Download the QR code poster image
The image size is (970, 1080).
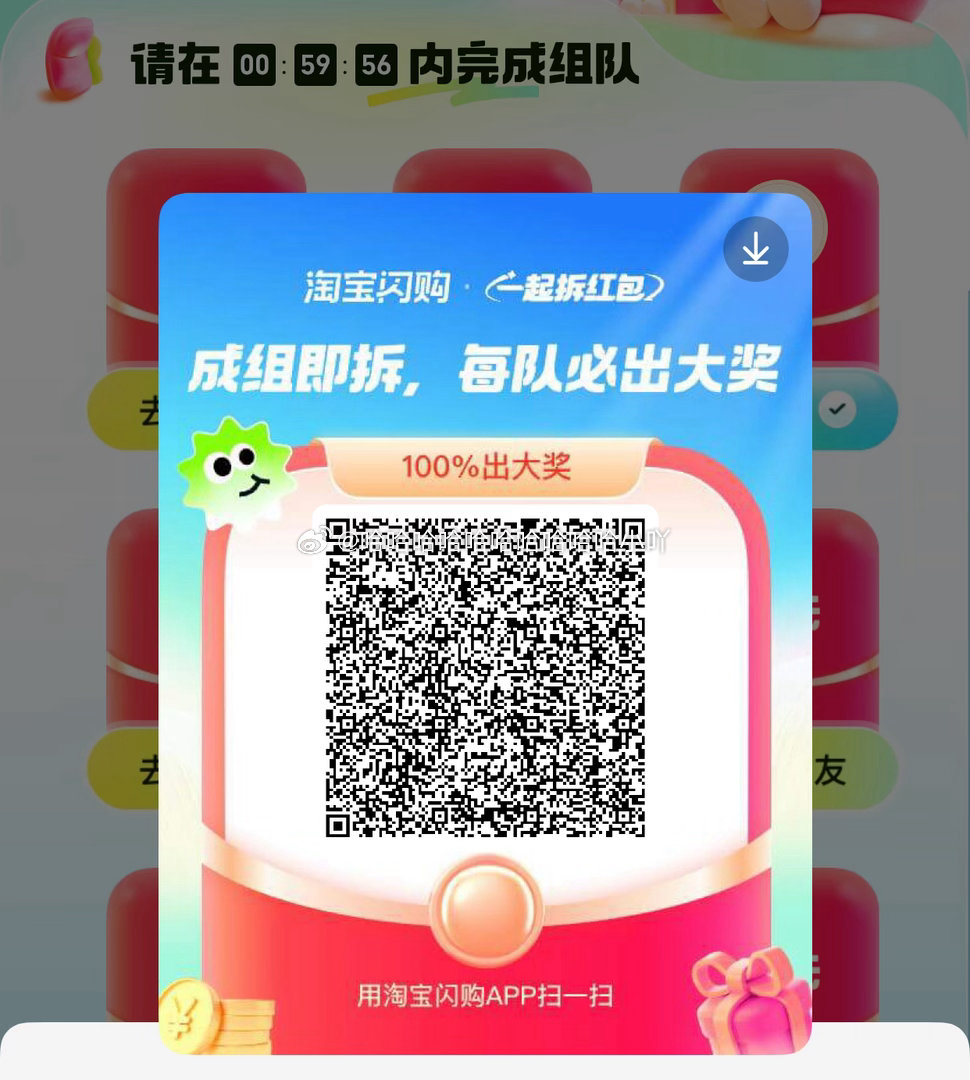[x=755, y=249]
